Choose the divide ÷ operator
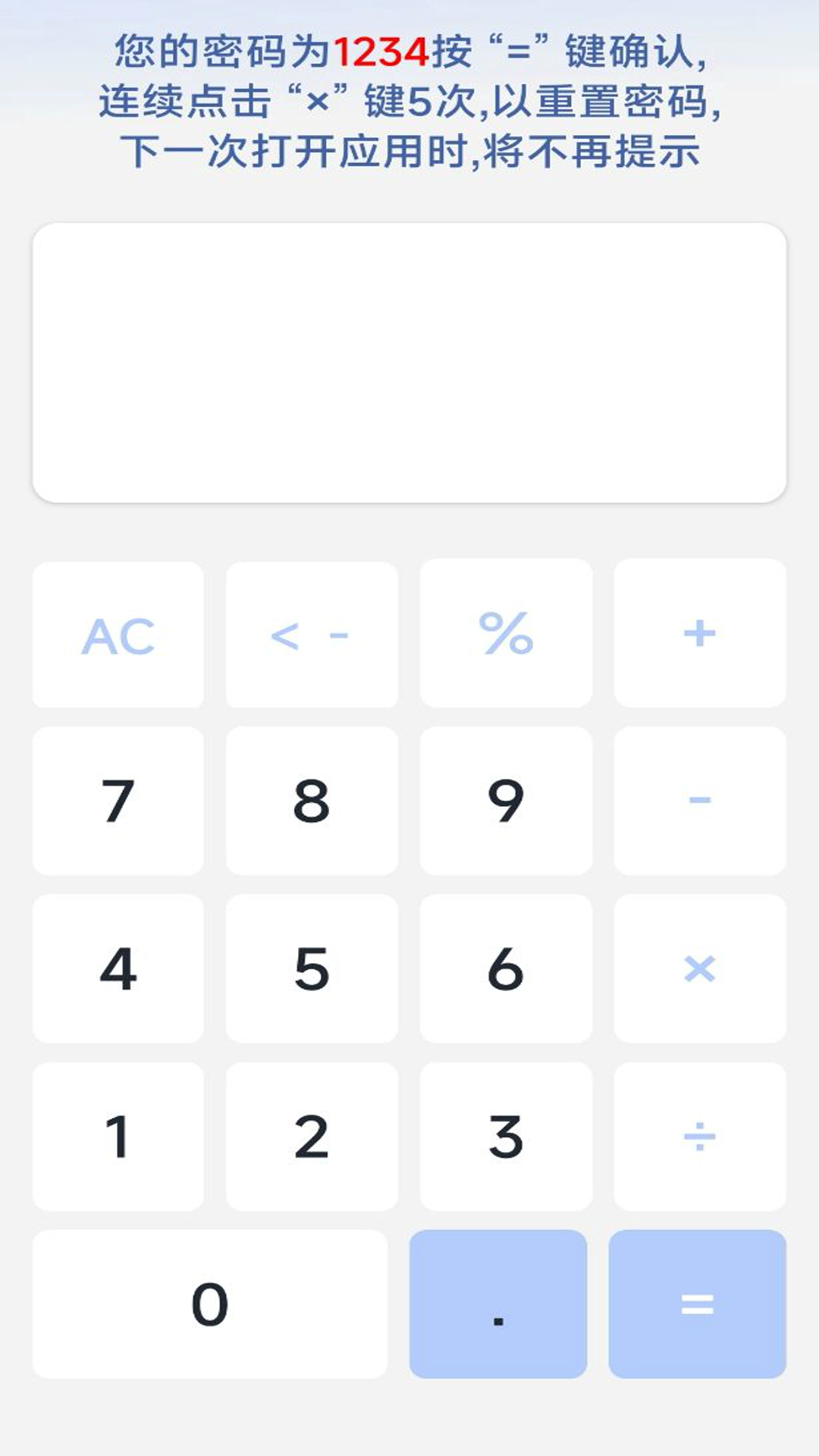Image resolution: width=819 pixels, height=1456 pixels. tap(699, 1136)
